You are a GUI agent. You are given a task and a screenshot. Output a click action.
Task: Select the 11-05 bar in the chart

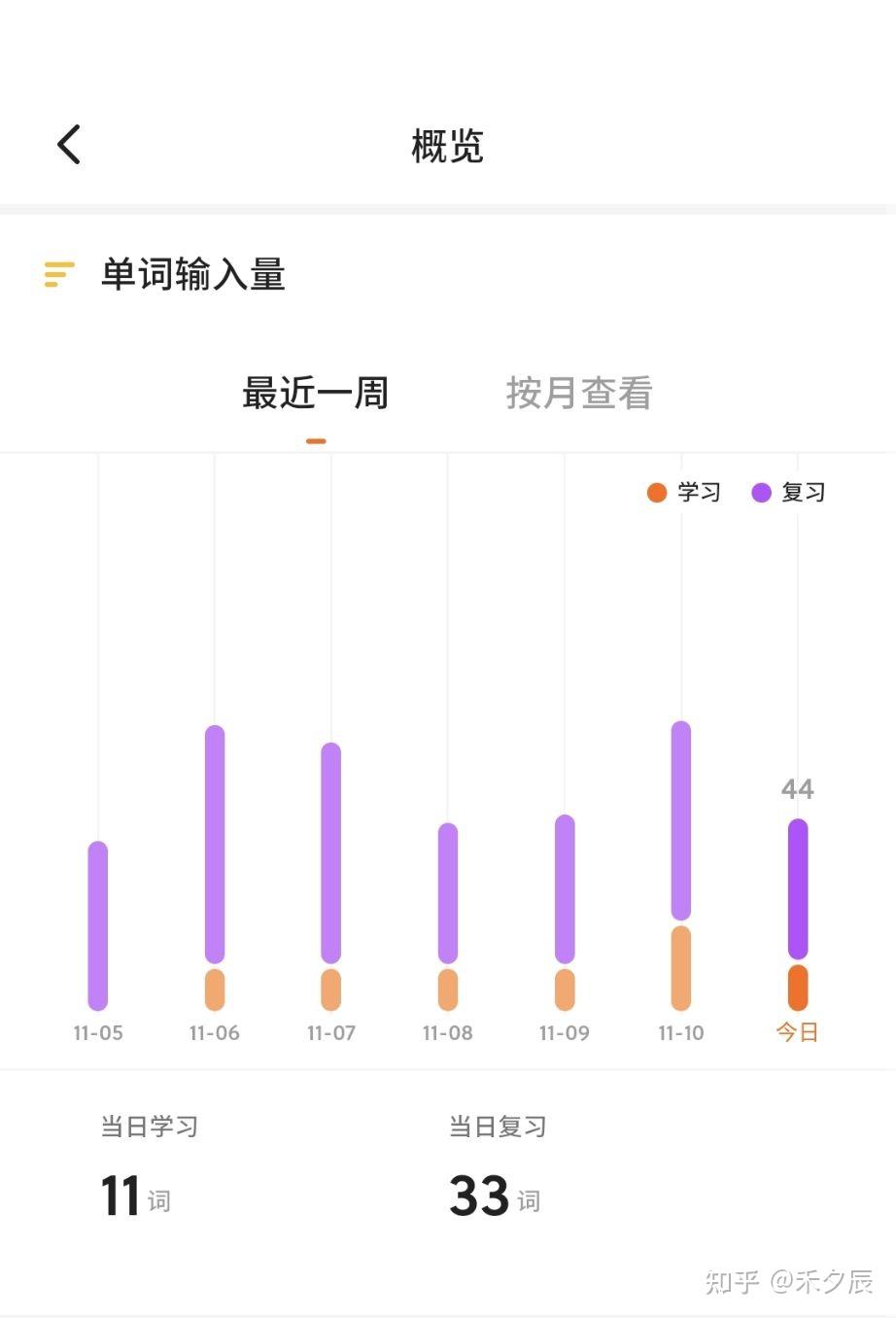click(98, 925)
